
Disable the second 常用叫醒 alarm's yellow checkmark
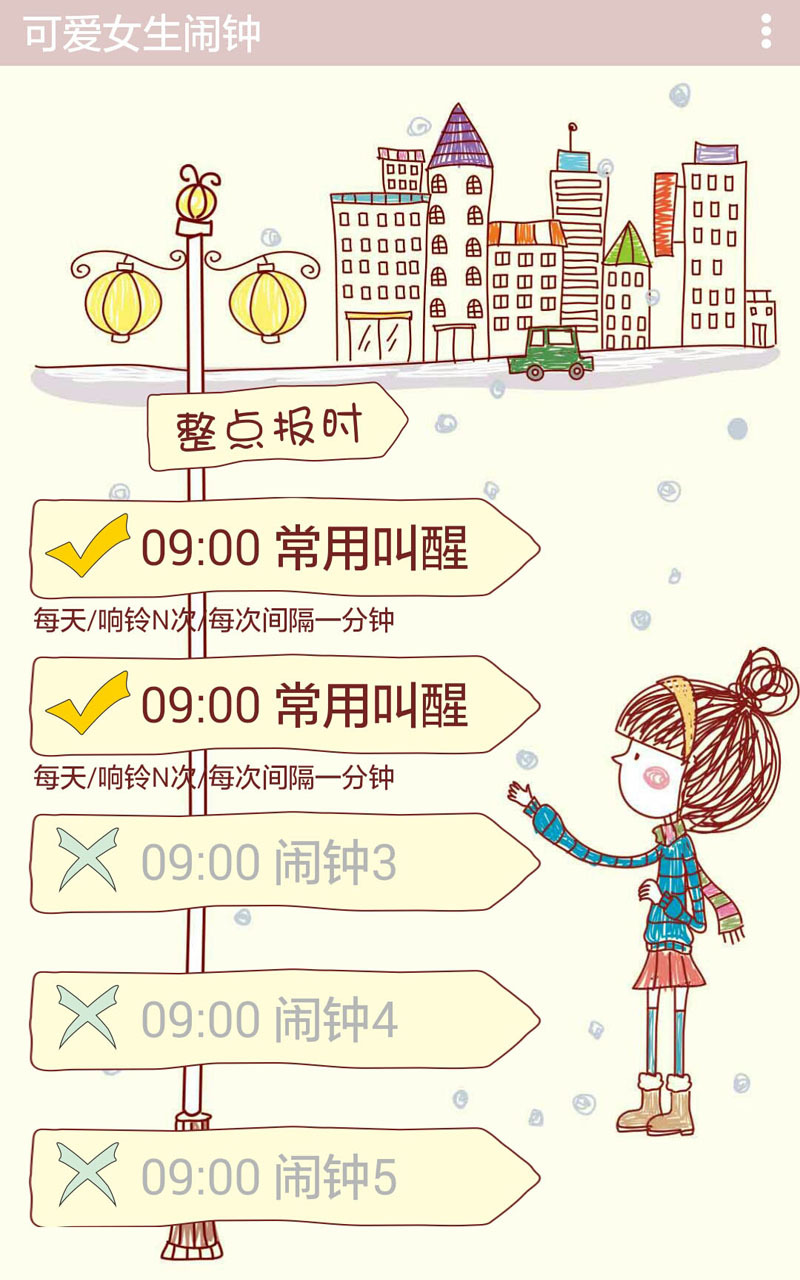(x=88, y=703)
